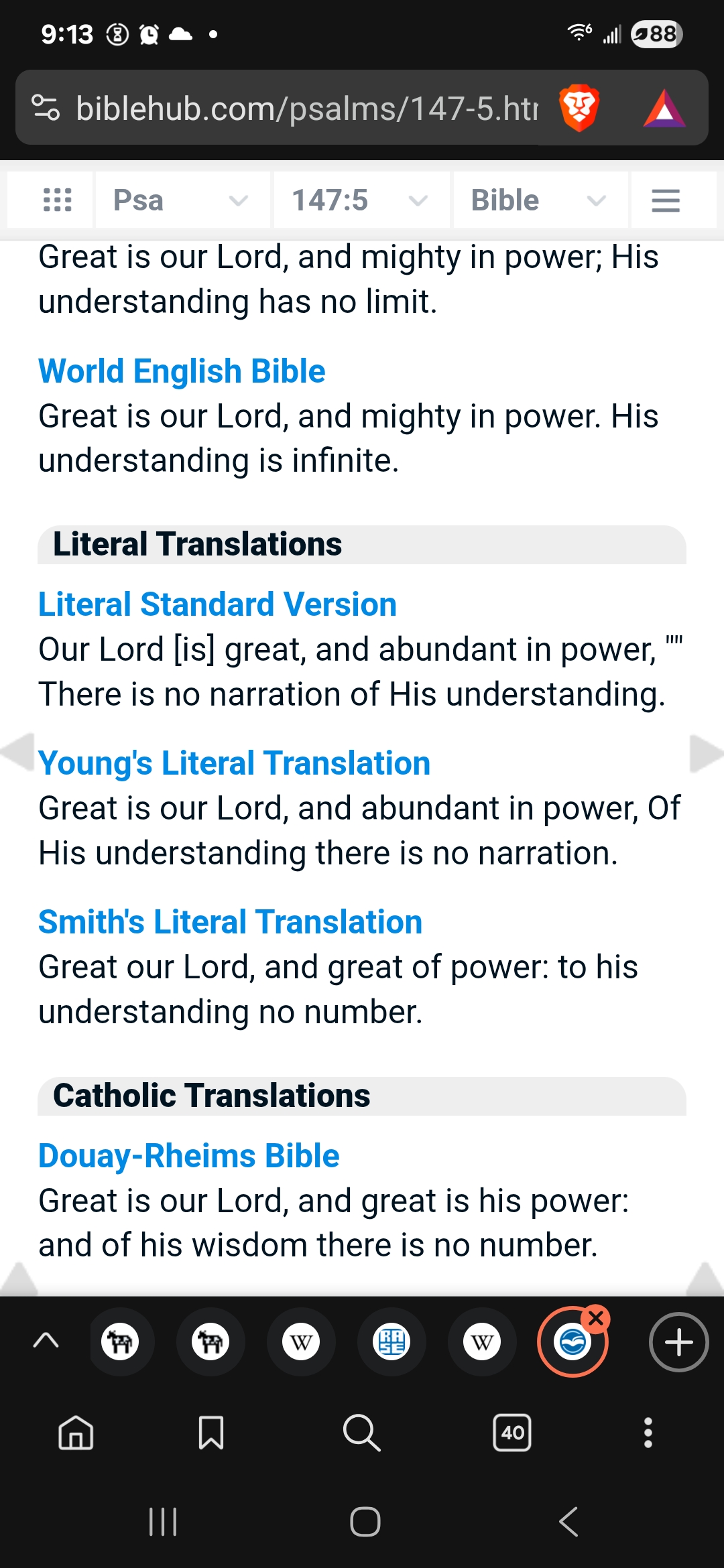Open the Douay-Rheims Bible link
Image resolution: width=724 pixels, height=1568 pixels.
[x=188, y=1156]
